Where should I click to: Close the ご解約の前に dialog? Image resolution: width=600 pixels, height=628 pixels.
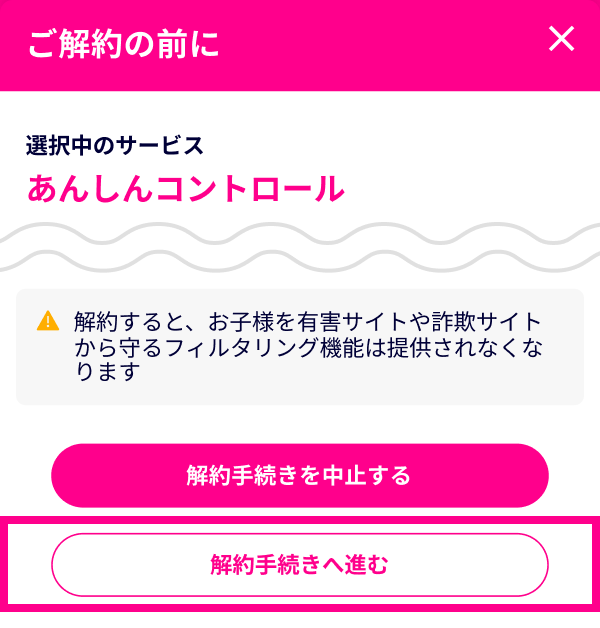[562, 40]
